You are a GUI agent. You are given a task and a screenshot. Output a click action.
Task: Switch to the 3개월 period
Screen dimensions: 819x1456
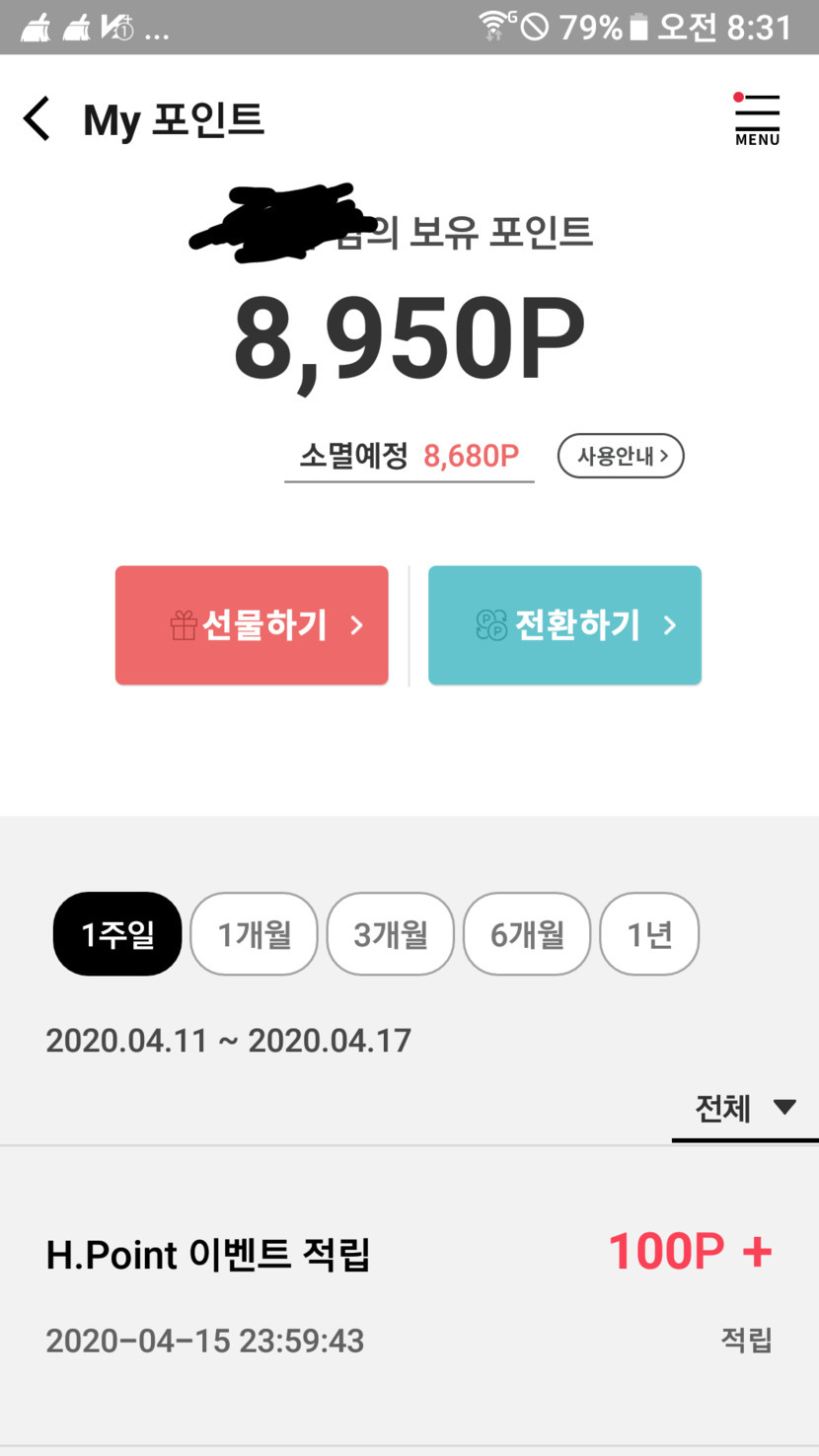click(x=390, y=934)
